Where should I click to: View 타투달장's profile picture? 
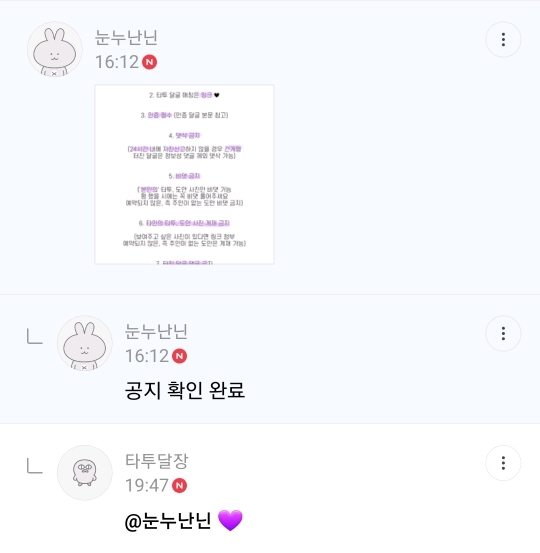point(85,473)
